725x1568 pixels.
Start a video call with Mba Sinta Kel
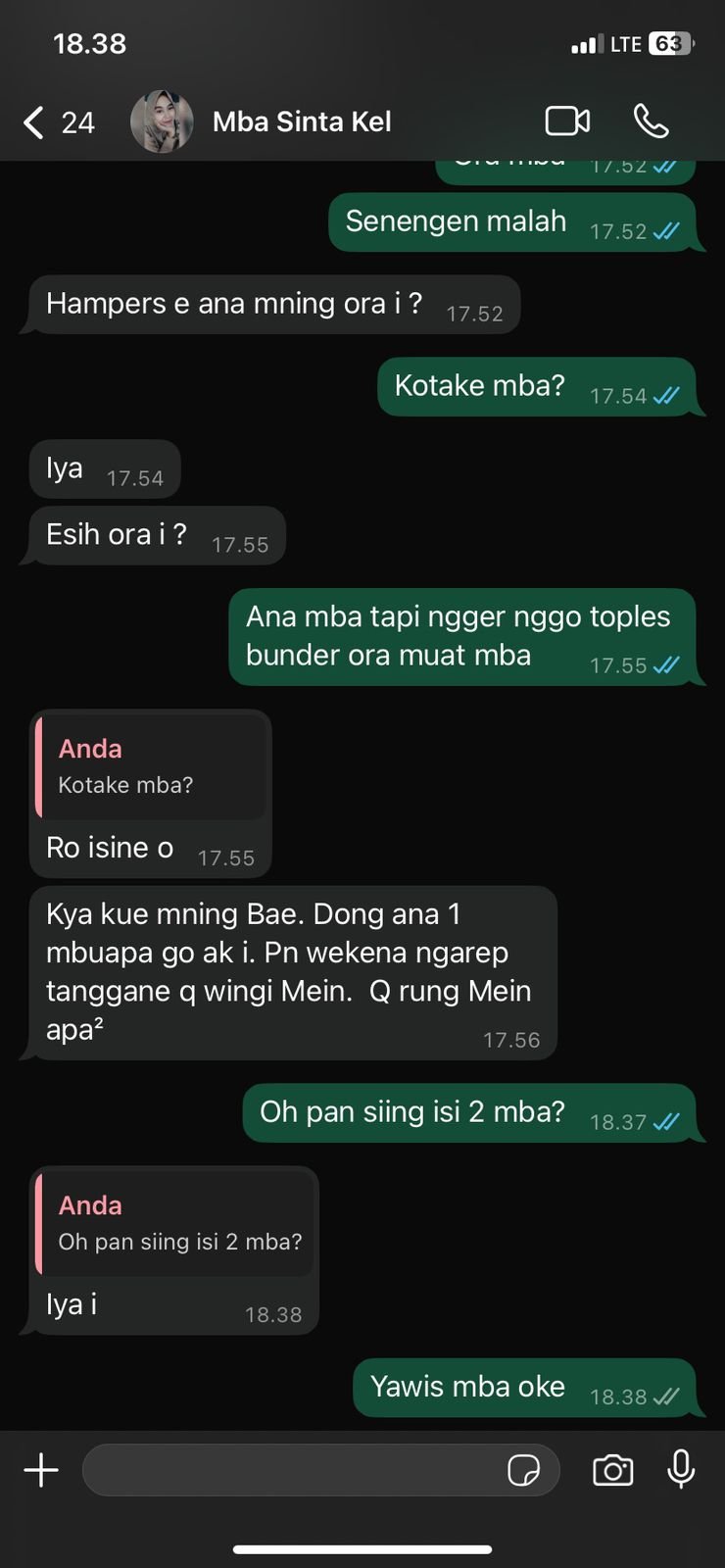pyautogui.click(x=566, y=121)
